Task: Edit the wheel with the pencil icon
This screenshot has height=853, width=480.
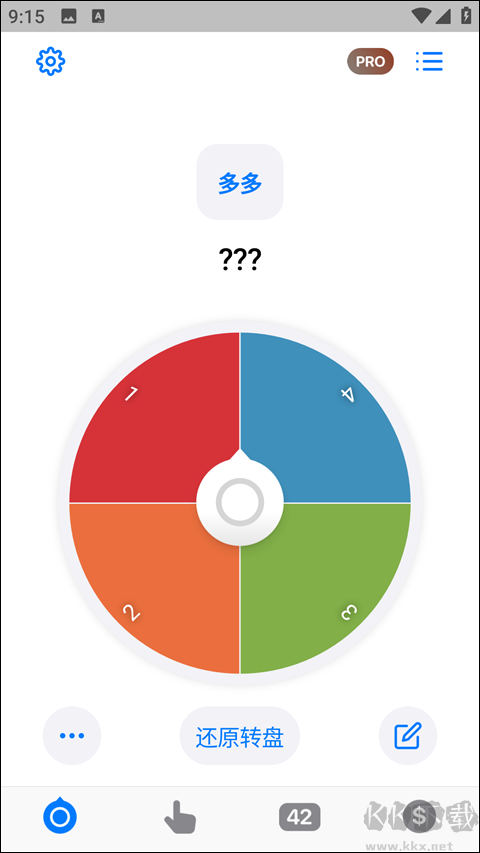Action: point(408,735)
